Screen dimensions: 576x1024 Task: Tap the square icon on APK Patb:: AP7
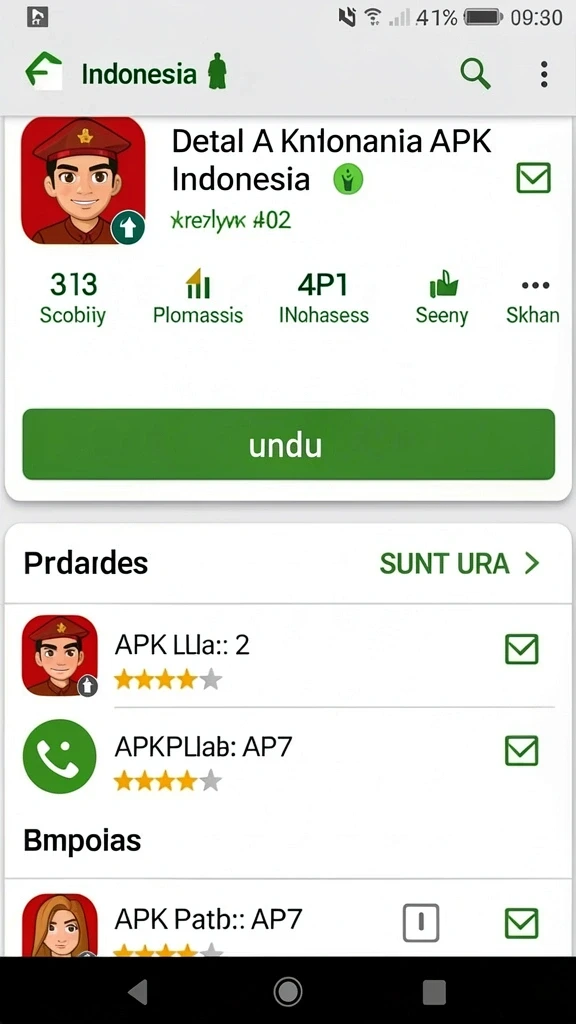click(x=421, y=923)
